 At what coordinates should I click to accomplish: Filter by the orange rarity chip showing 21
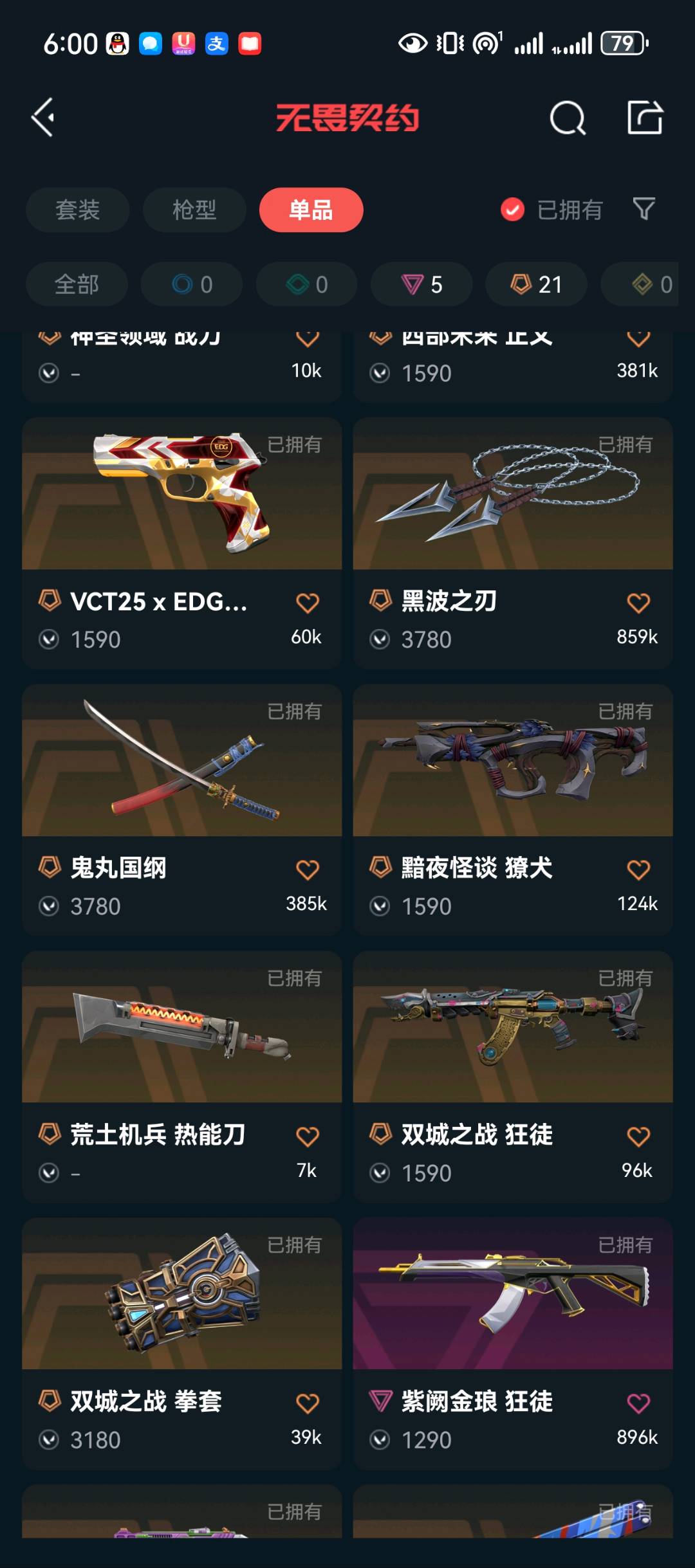tap(536, 284)
